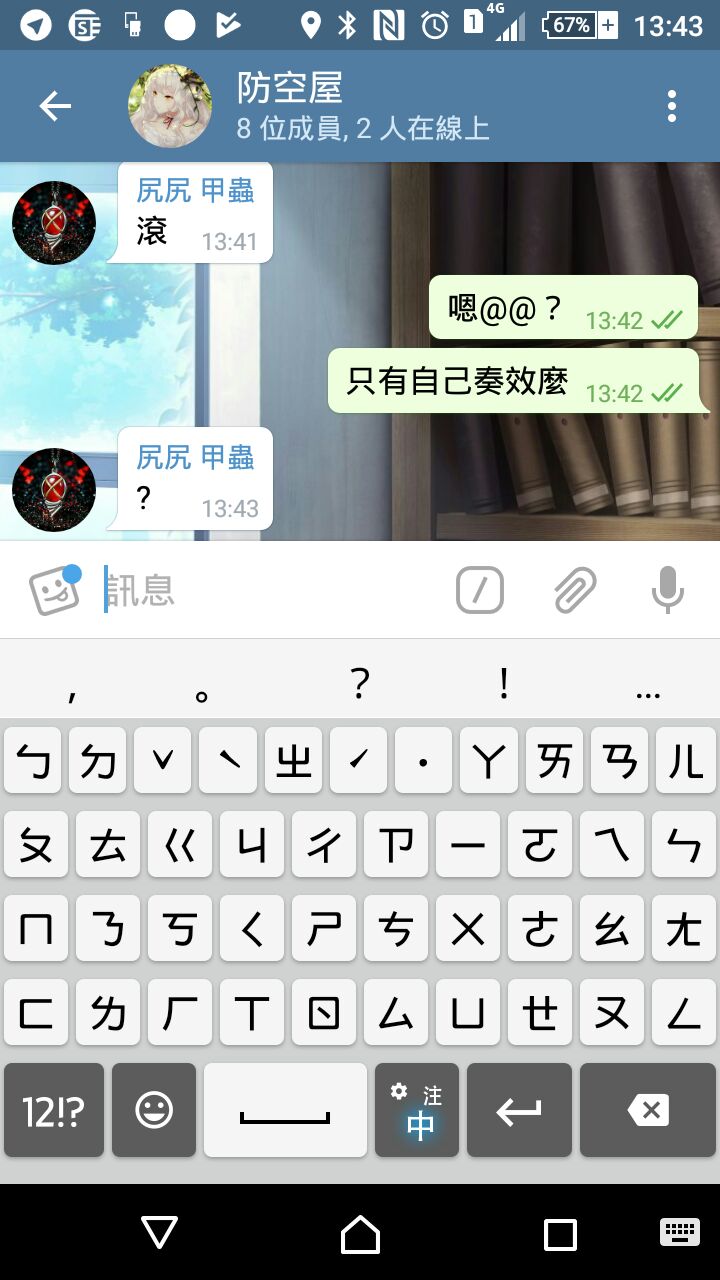
Task: Insert the exclamation mark from the suggestion row
Action: [x=504, y=684]
